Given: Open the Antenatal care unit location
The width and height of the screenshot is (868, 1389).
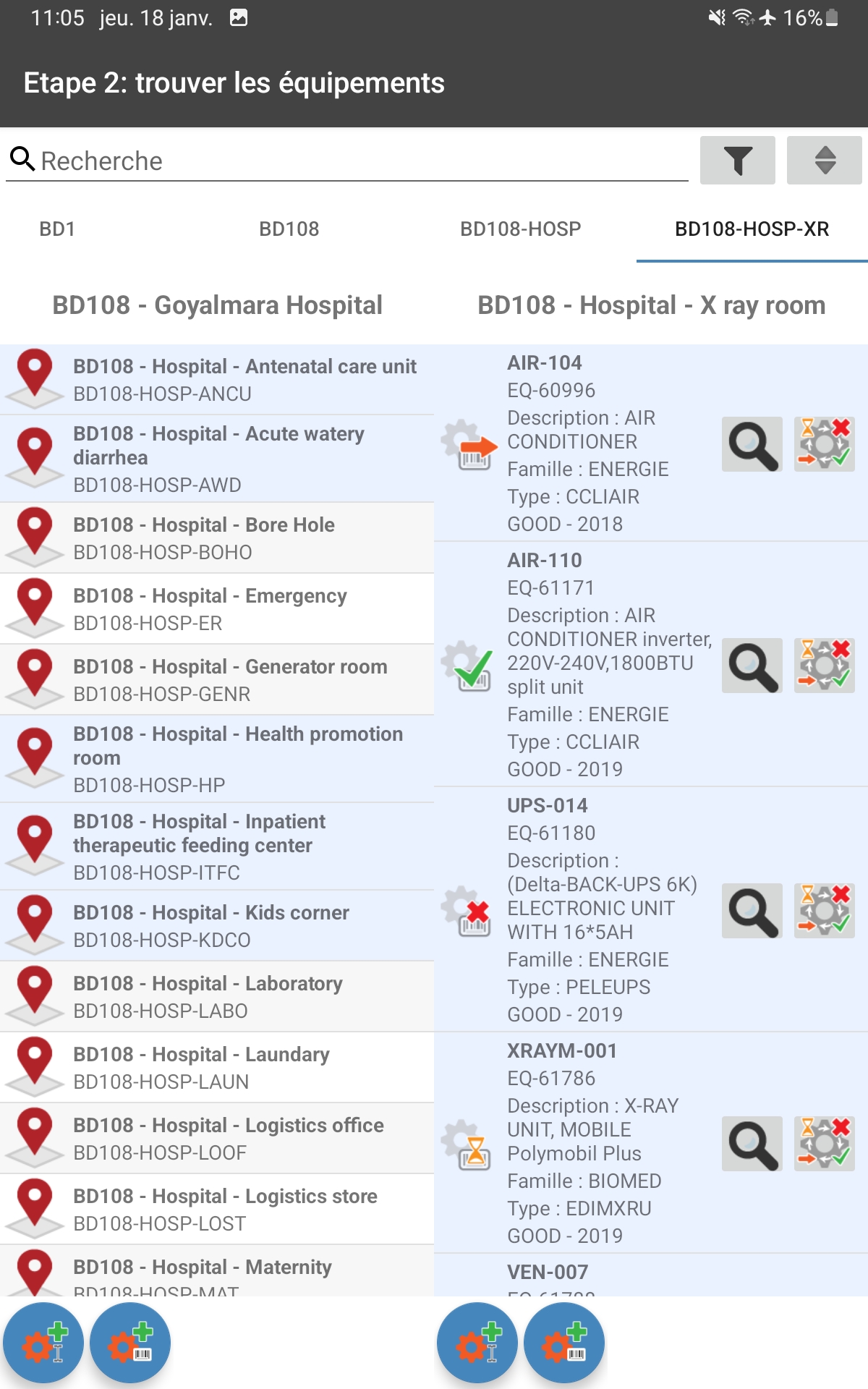Looking at the screenshot, I should [x=217, y=380].
